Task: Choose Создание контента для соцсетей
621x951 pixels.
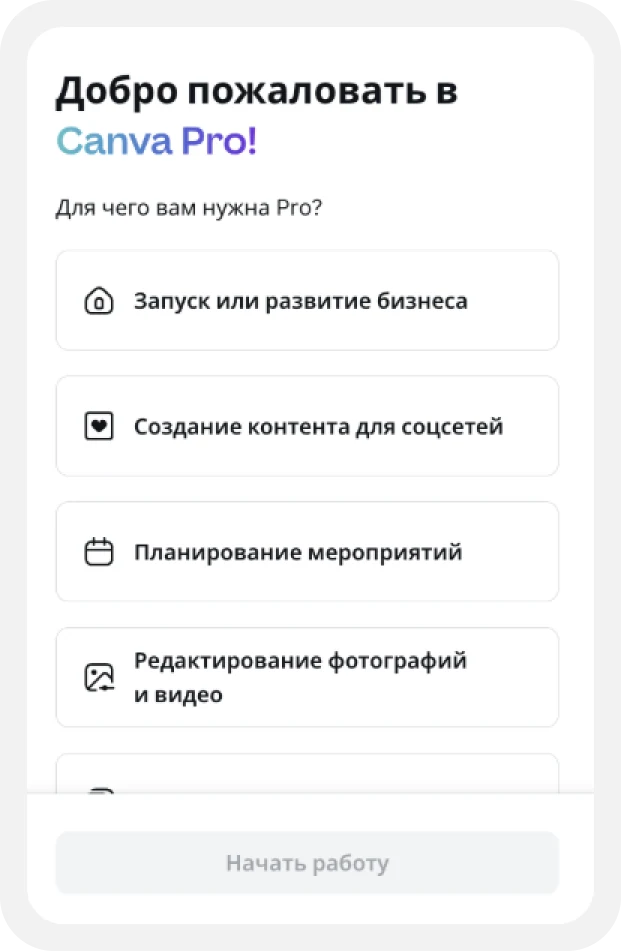Action: [307, 426]
